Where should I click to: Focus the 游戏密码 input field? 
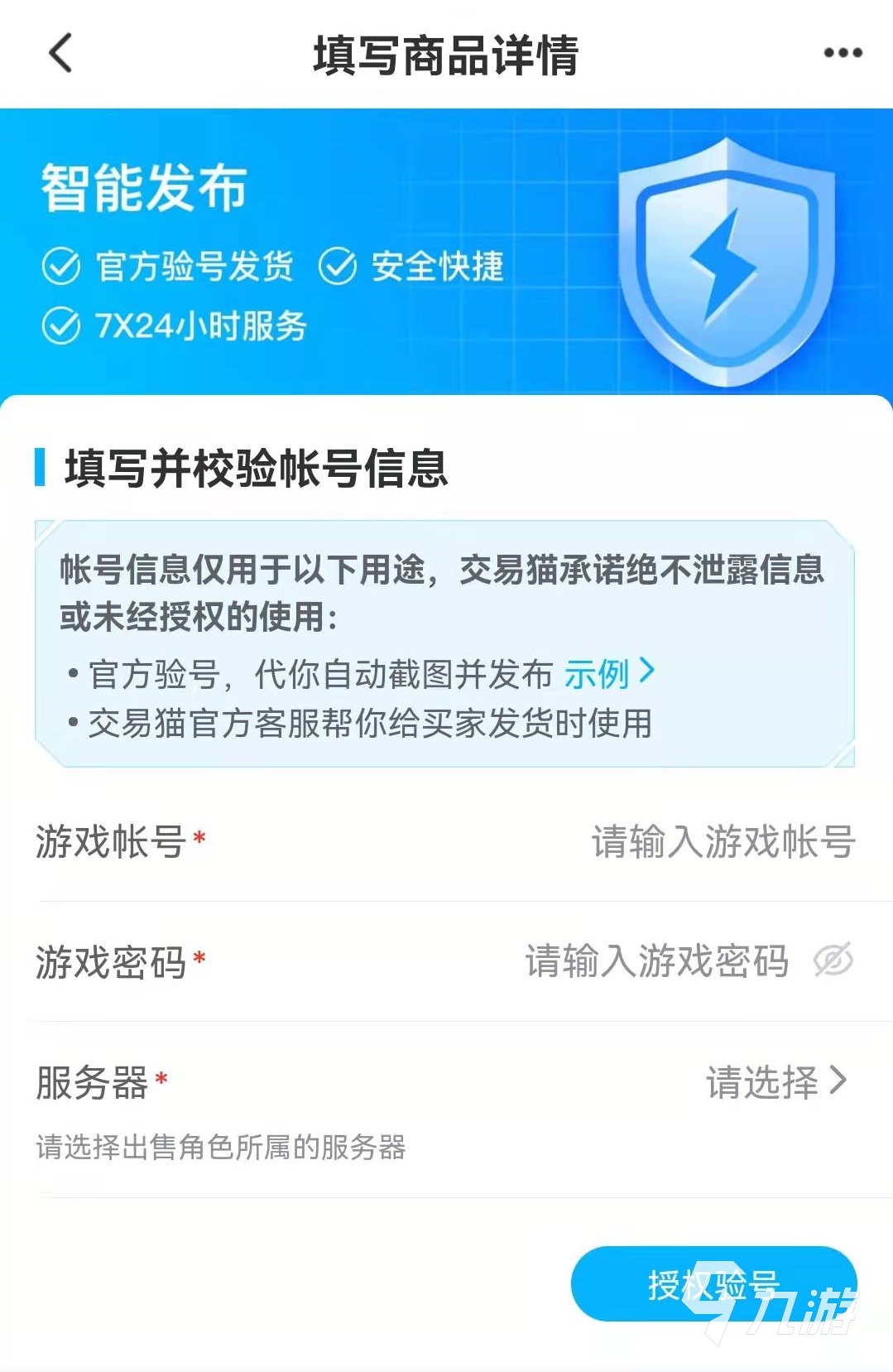(x=655, y=961)
